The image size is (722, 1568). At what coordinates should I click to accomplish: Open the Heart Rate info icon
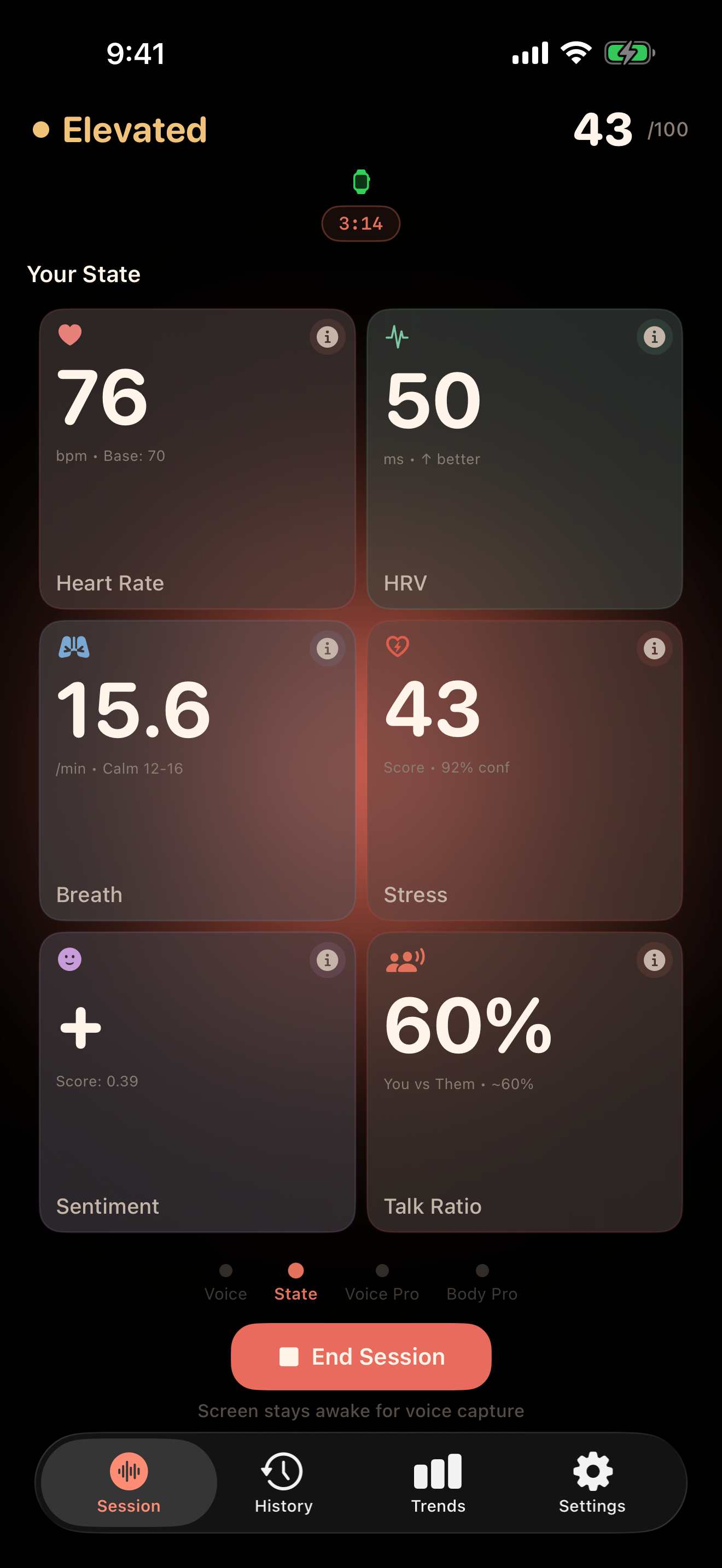[x=327, y=337]
